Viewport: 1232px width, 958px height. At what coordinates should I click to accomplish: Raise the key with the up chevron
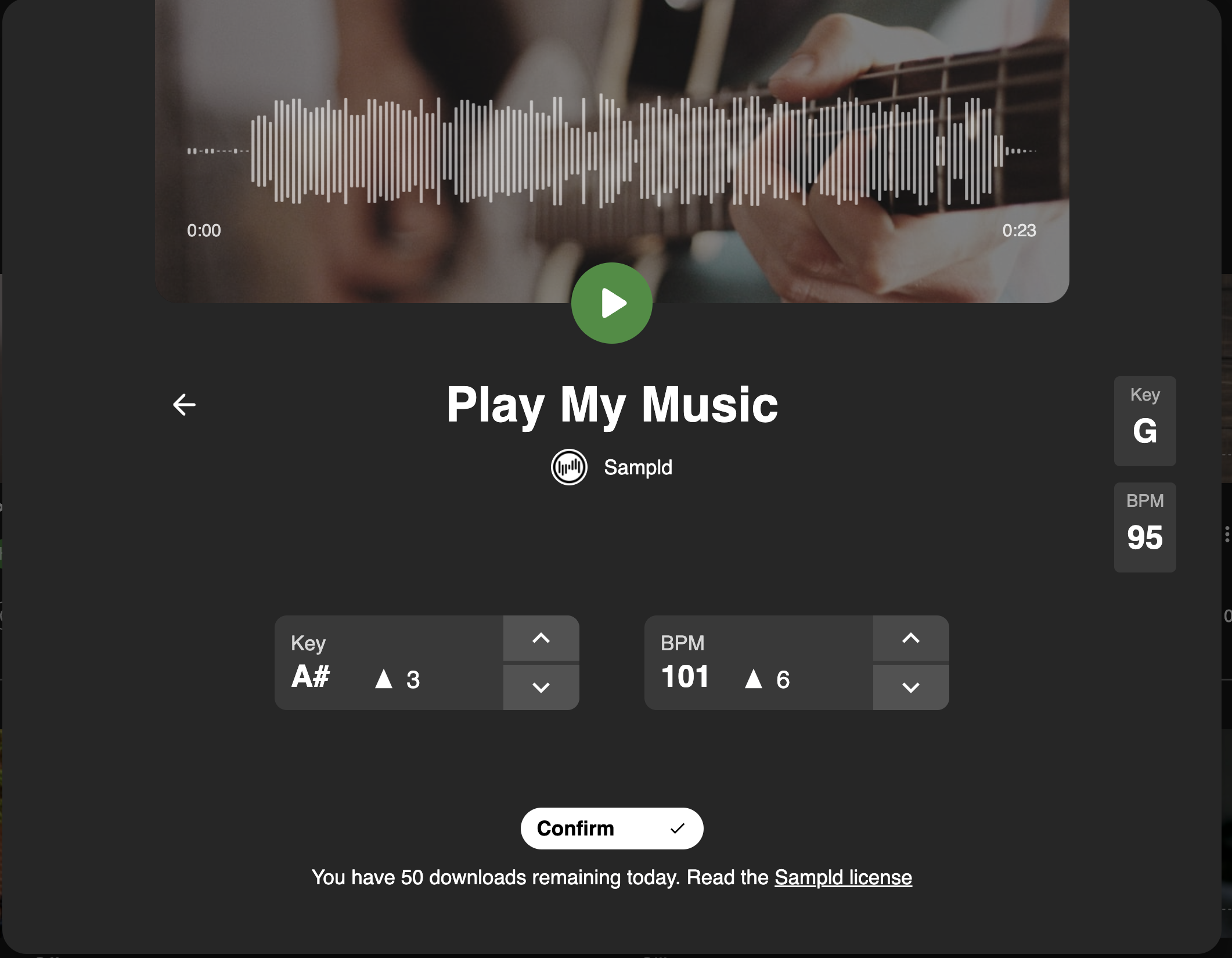(x=541, y=638)
